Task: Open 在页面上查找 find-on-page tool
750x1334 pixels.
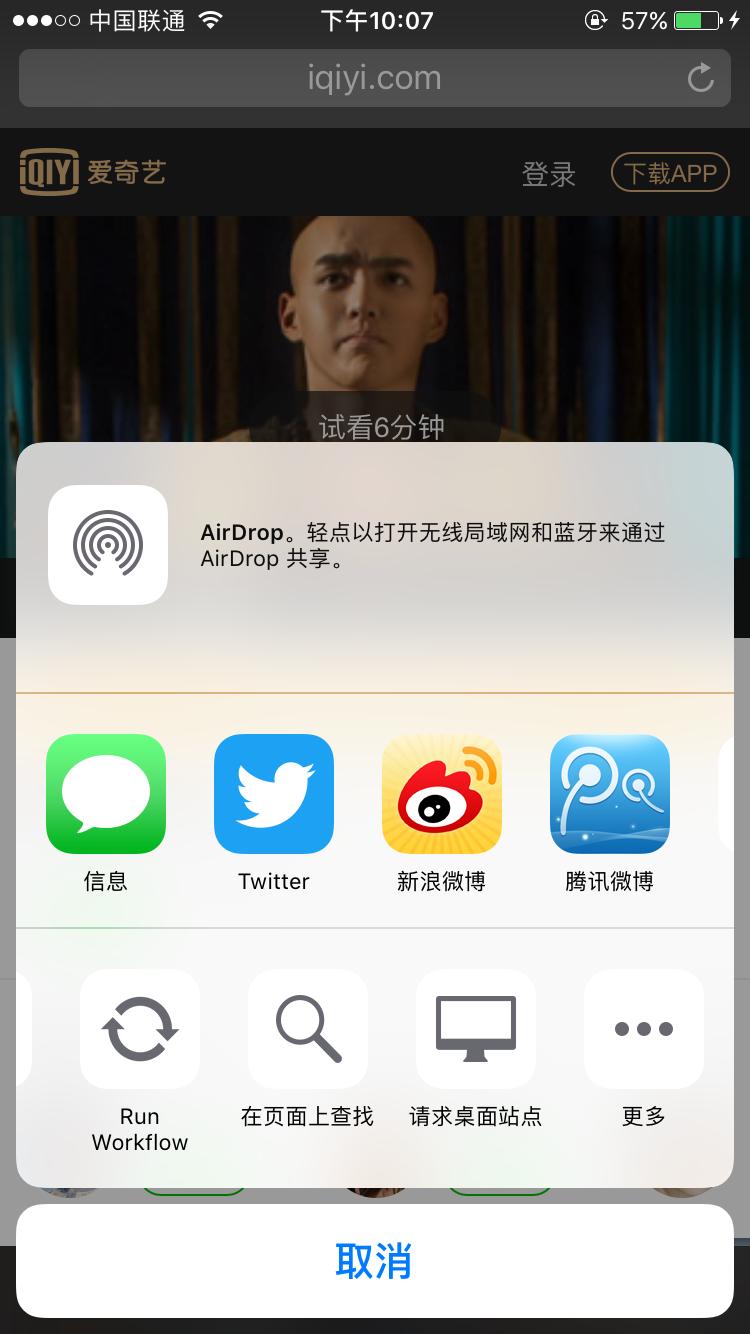Action: tap(307, 1029)
